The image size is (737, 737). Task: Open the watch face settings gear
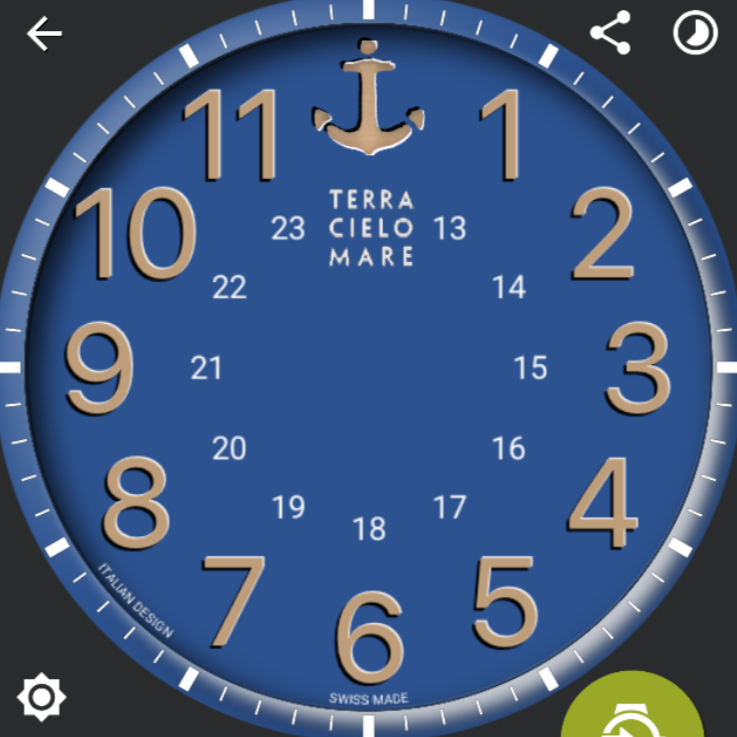click(x=42, y=696)
